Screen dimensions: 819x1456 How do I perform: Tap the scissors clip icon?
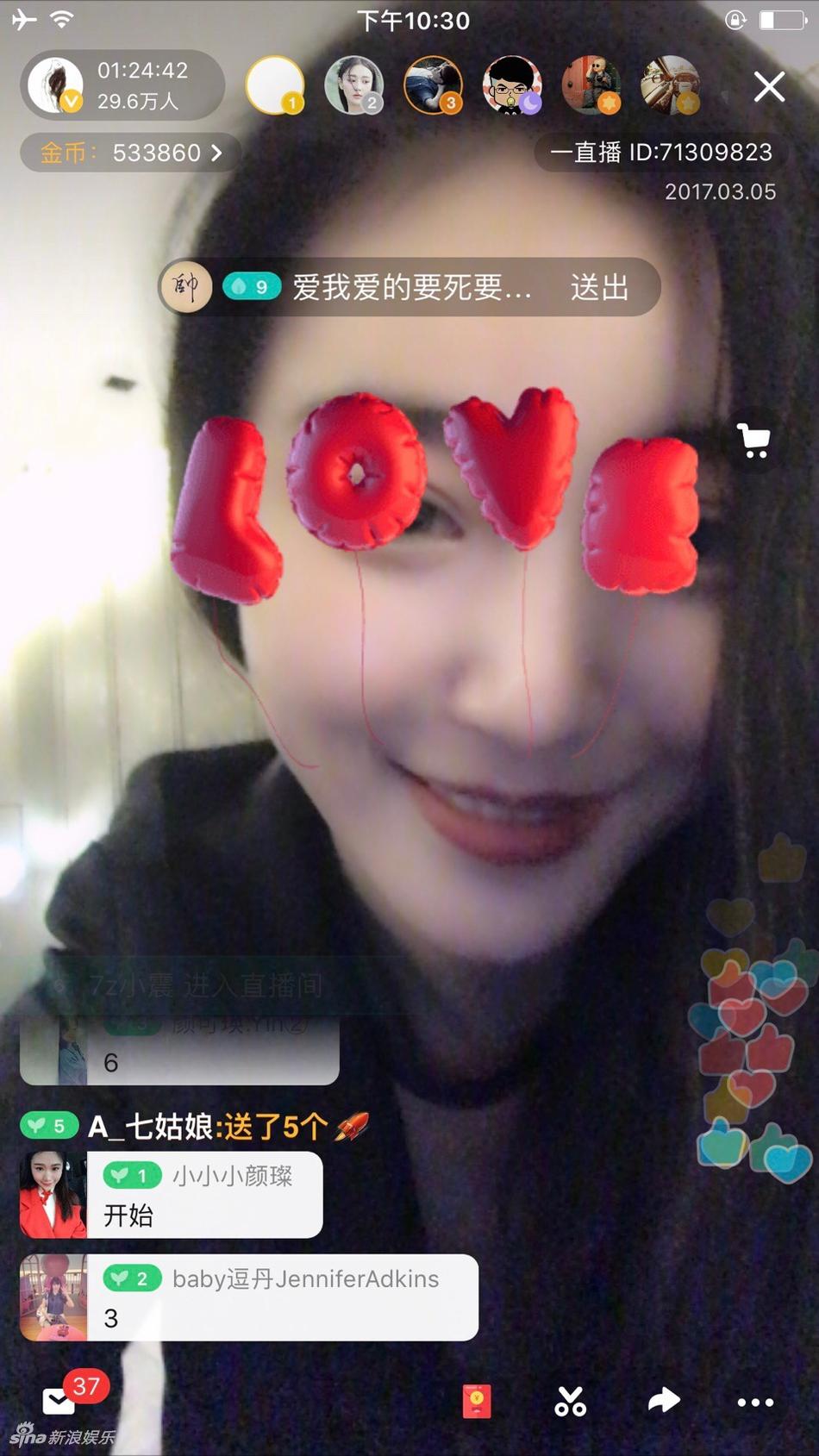tap(570, 1401)
